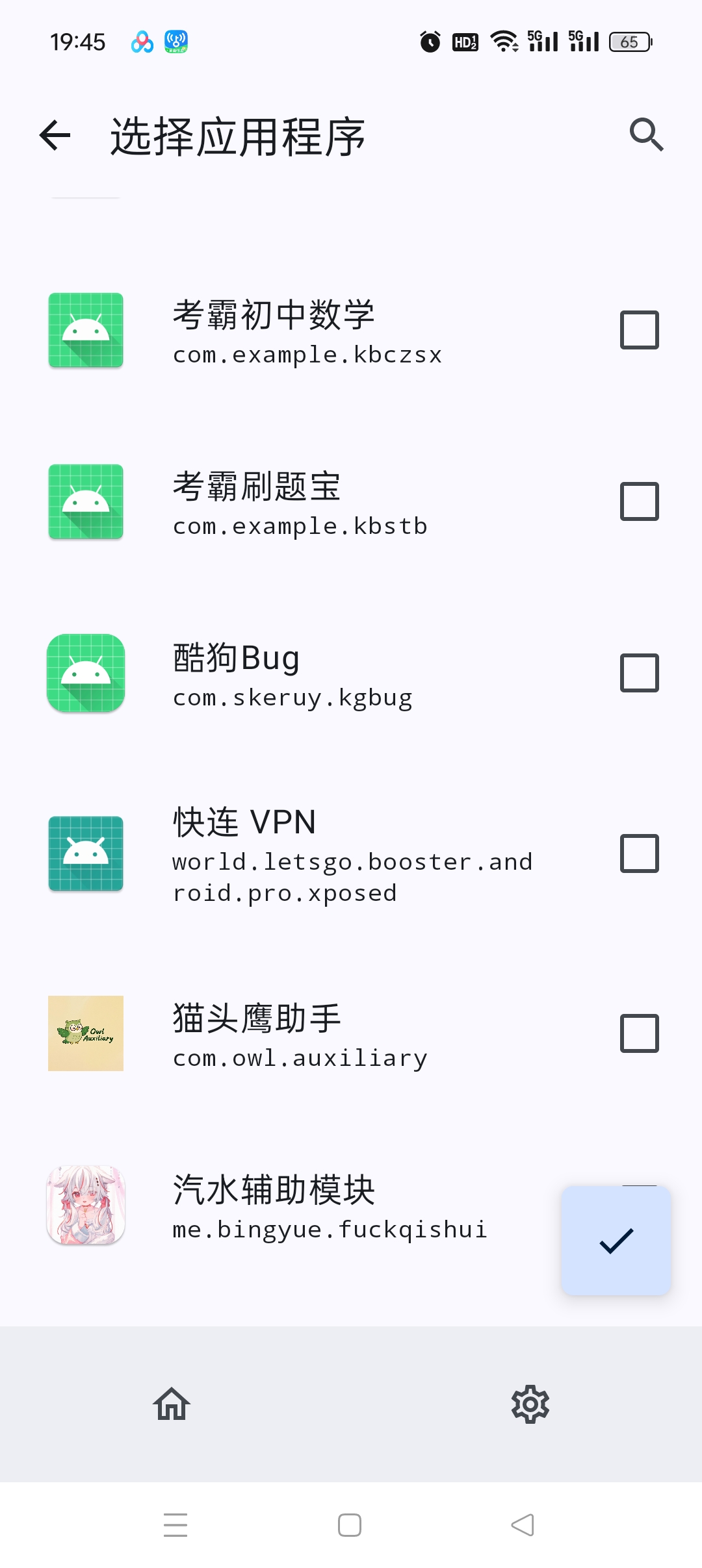Check the 猫头鹰助手 checkbox
This screenshot has width=702, height=1568.
click(639, 1035)
